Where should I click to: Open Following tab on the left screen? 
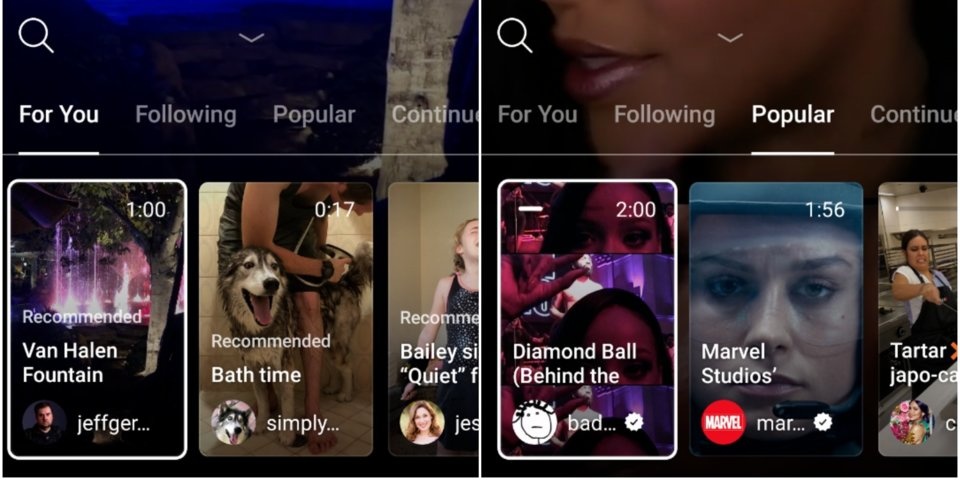185,115
